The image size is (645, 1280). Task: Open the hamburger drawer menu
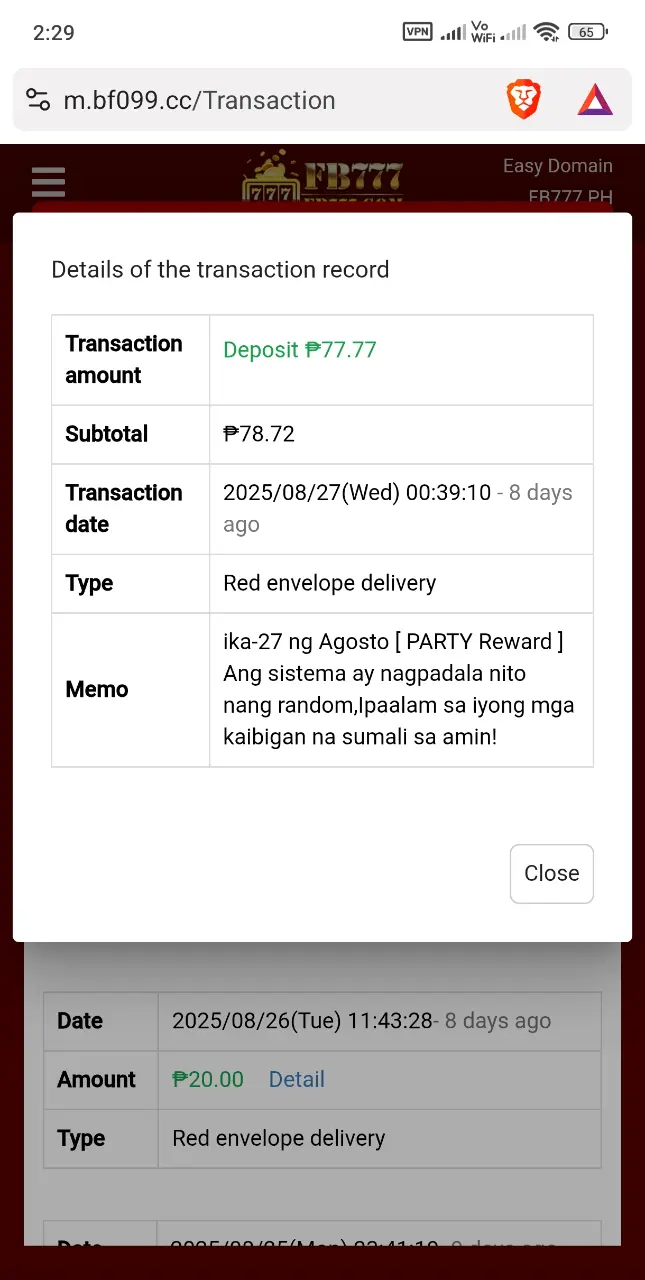pos(48,182)
